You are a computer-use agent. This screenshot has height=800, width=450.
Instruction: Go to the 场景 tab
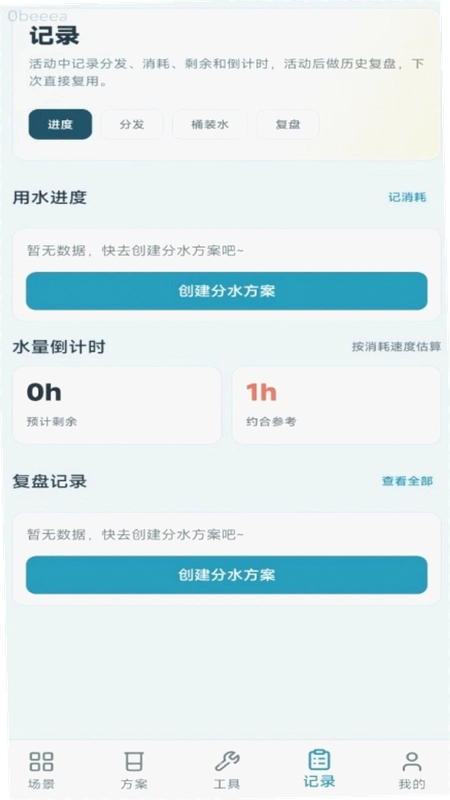[41, 769]
